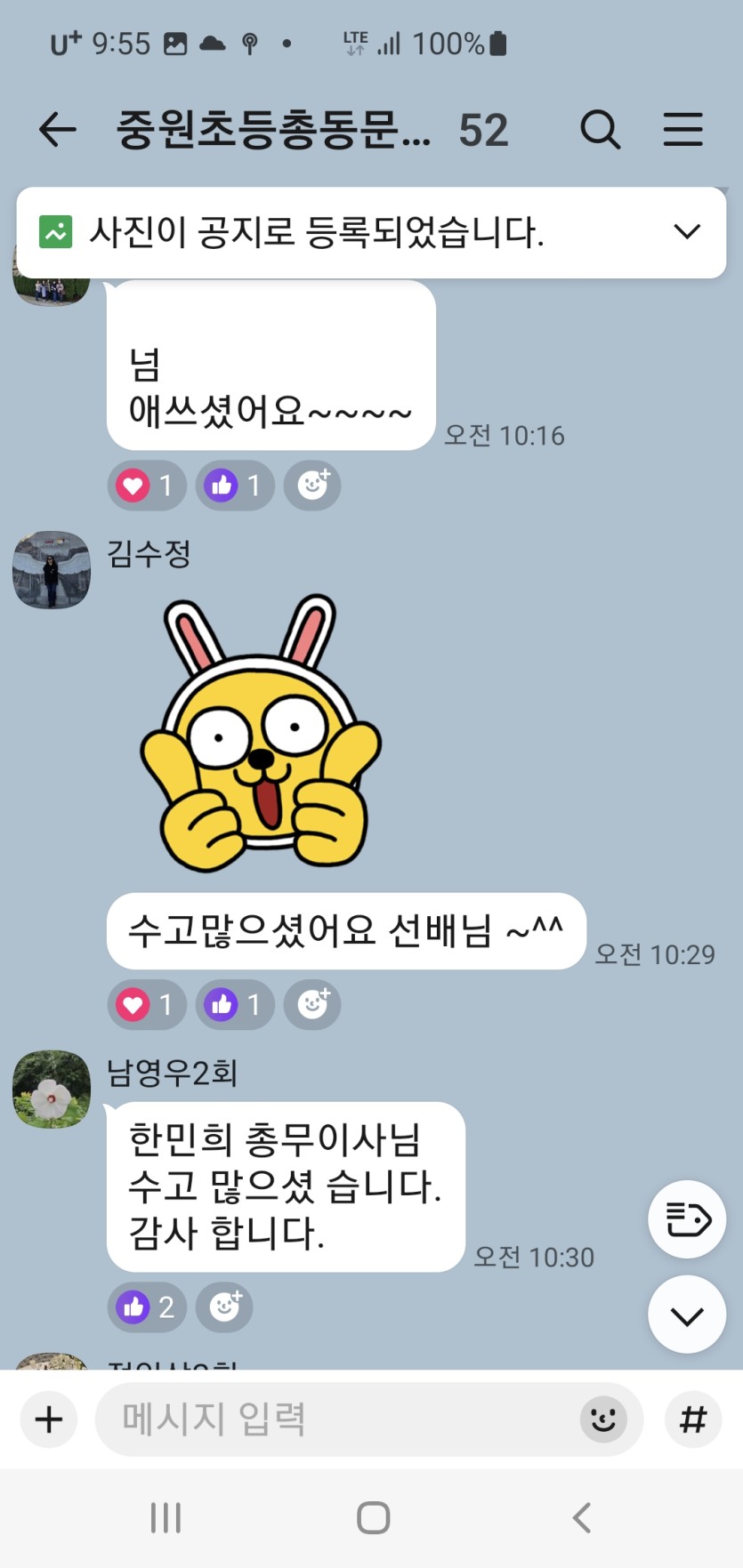Tap thumbs-up reaction on 애쓰셨어요 message
The height and width of the screenshot is (1568, 743).
pyautogui.click(x=234, y=486)
